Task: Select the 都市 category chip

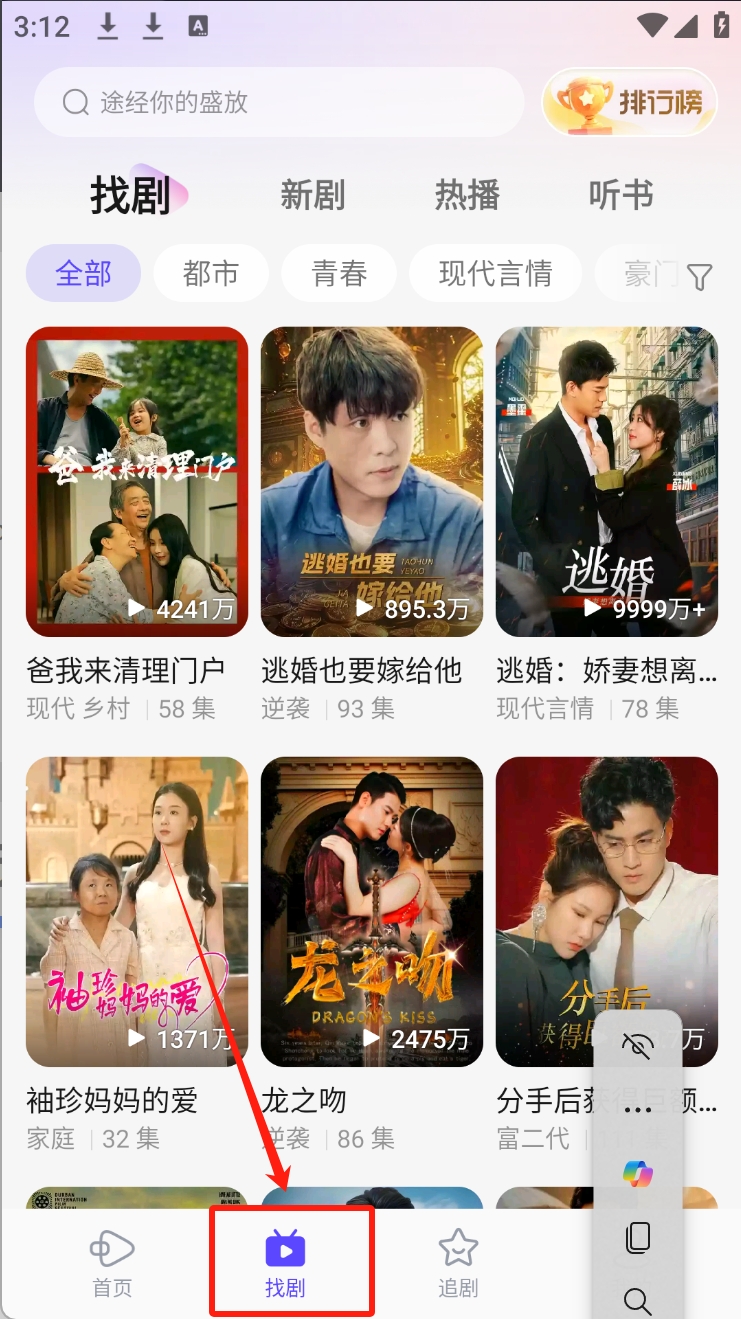Action: click(211, 274)
